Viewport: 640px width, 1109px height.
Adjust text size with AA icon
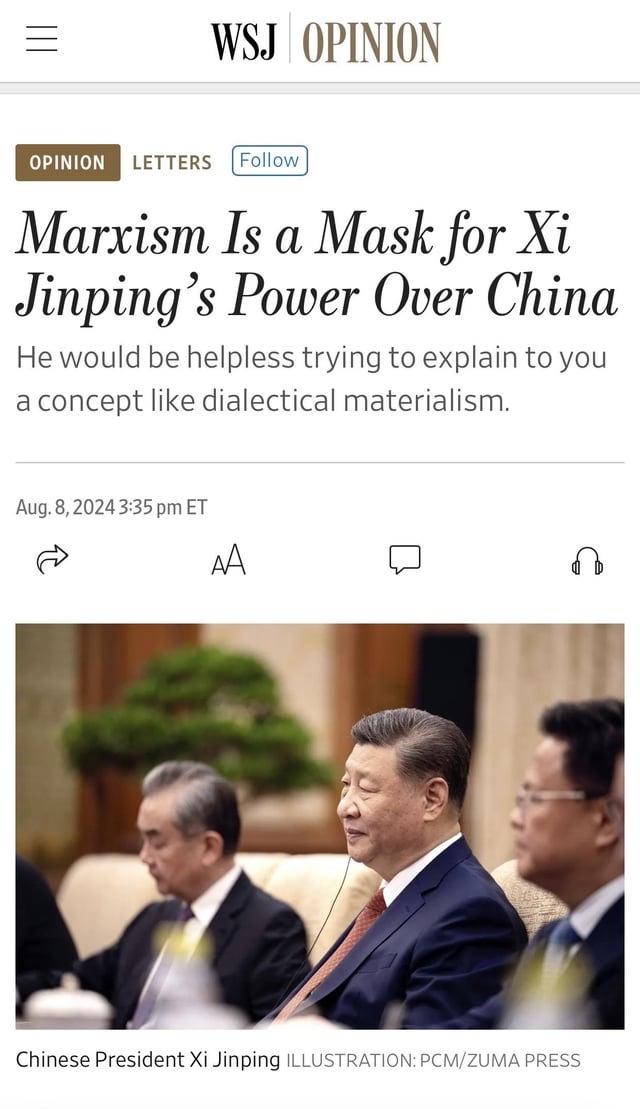tap(228, 560)
